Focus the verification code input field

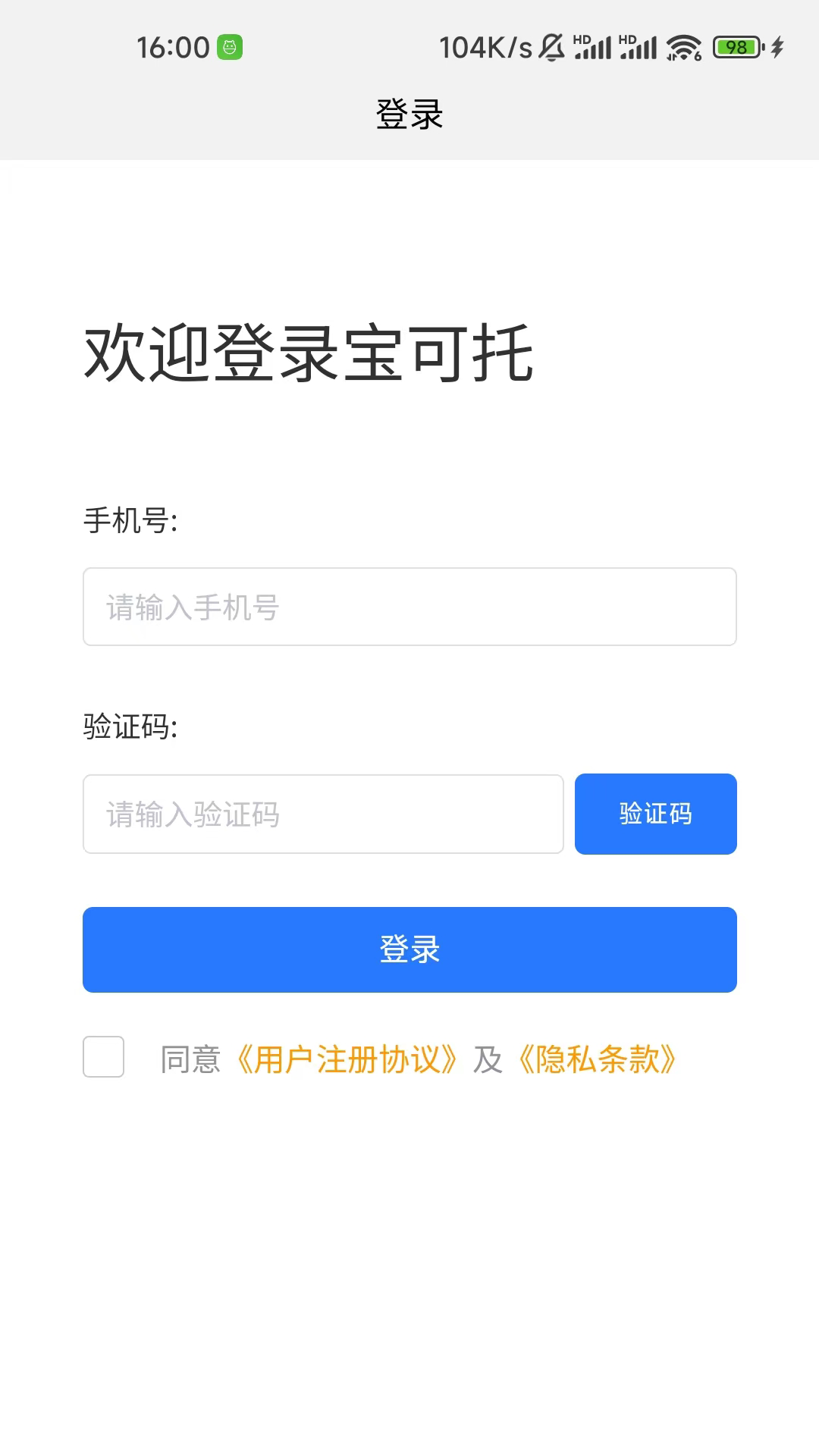tap(323, 814)
